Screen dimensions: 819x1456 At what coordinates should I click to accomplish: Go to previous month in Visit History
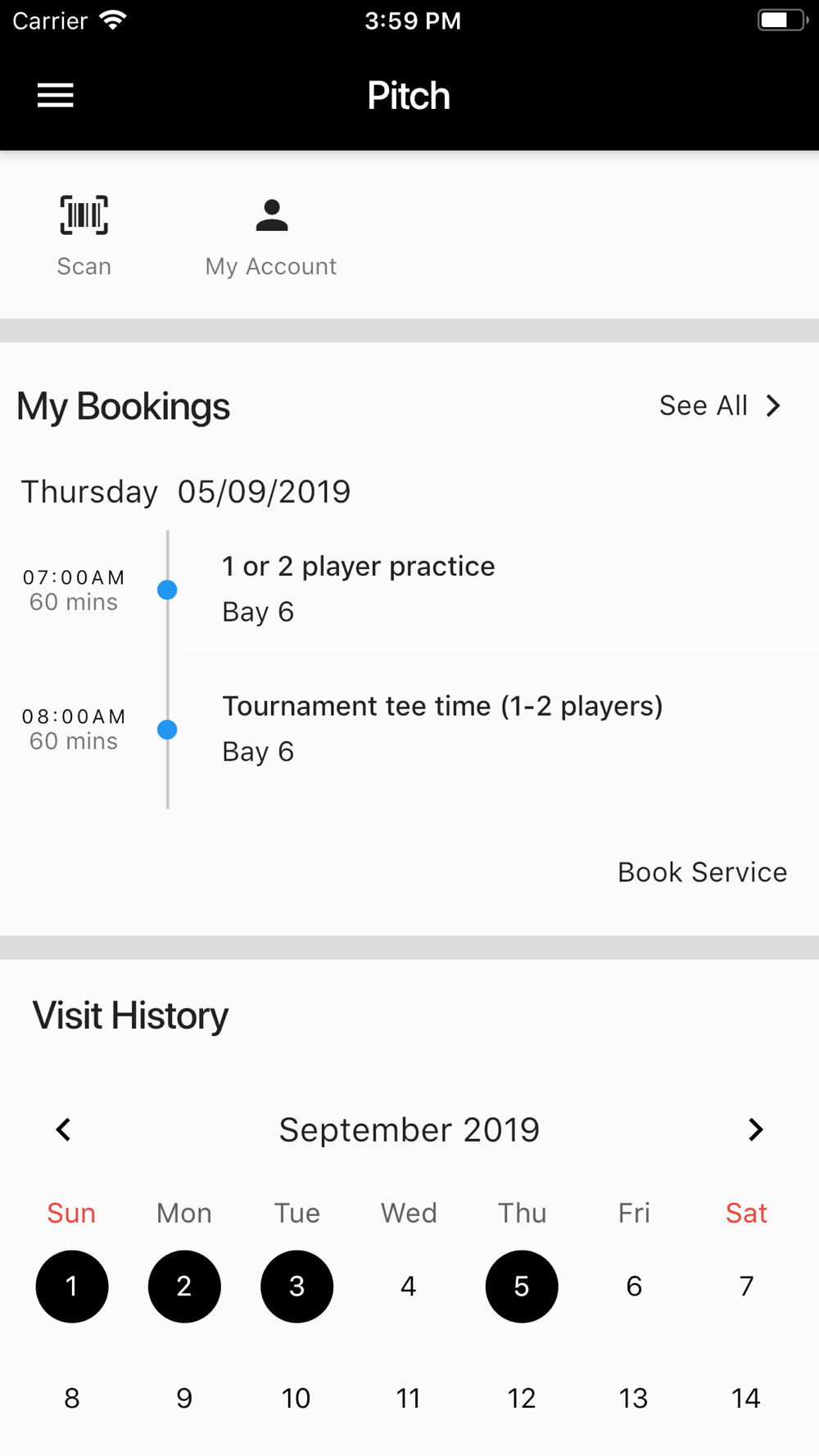(63, 1130)
